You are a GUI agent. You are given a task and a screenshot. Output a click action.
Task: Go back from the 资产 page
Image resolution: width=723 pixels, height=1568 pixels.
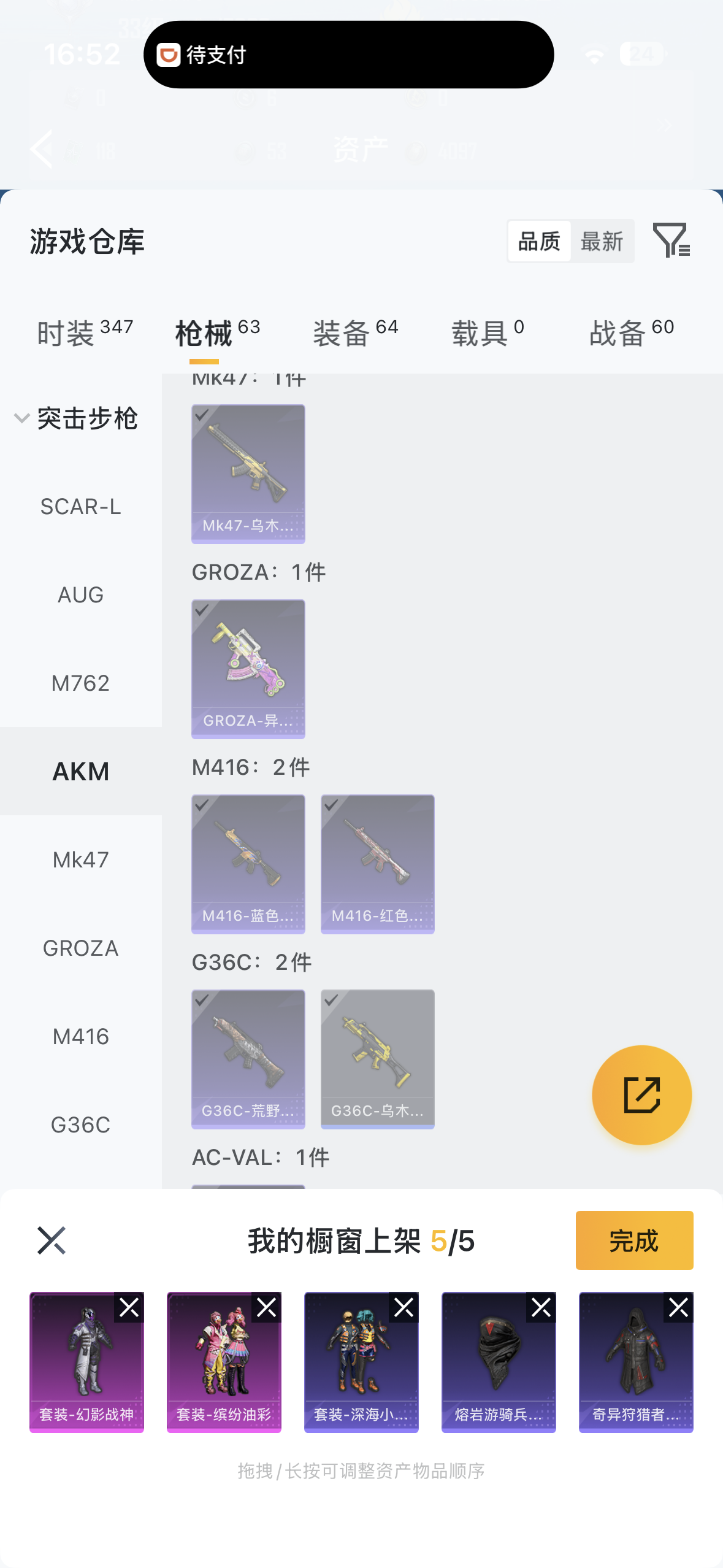pos(42,149)
